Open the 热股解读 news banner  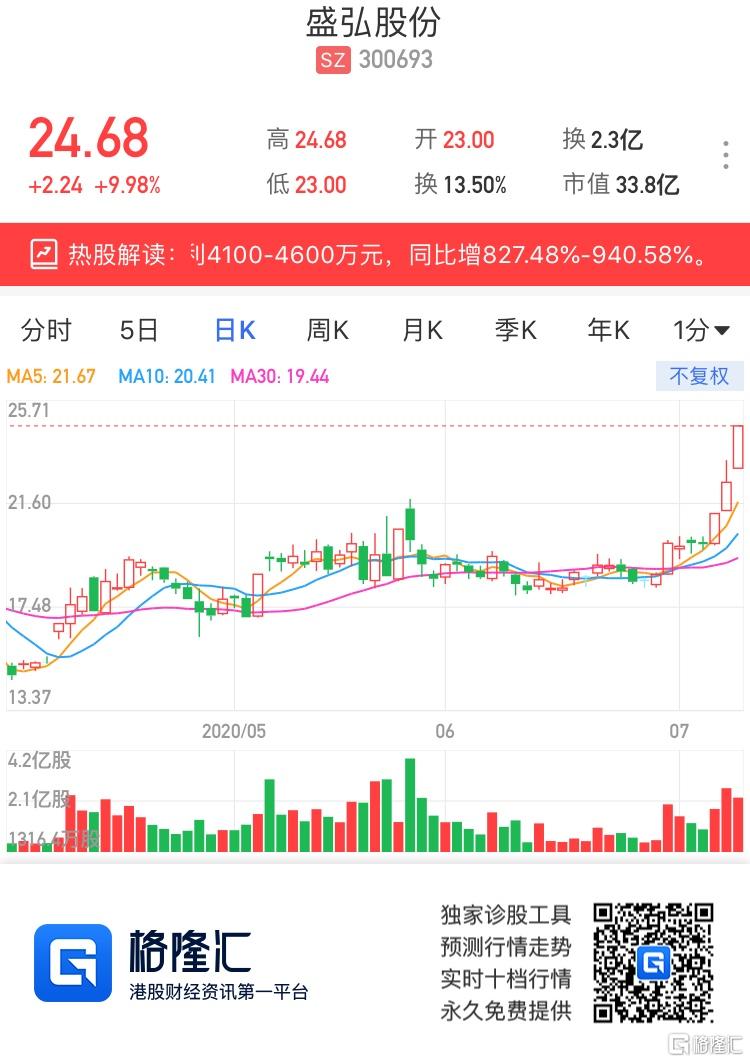(x=375, y=254)
